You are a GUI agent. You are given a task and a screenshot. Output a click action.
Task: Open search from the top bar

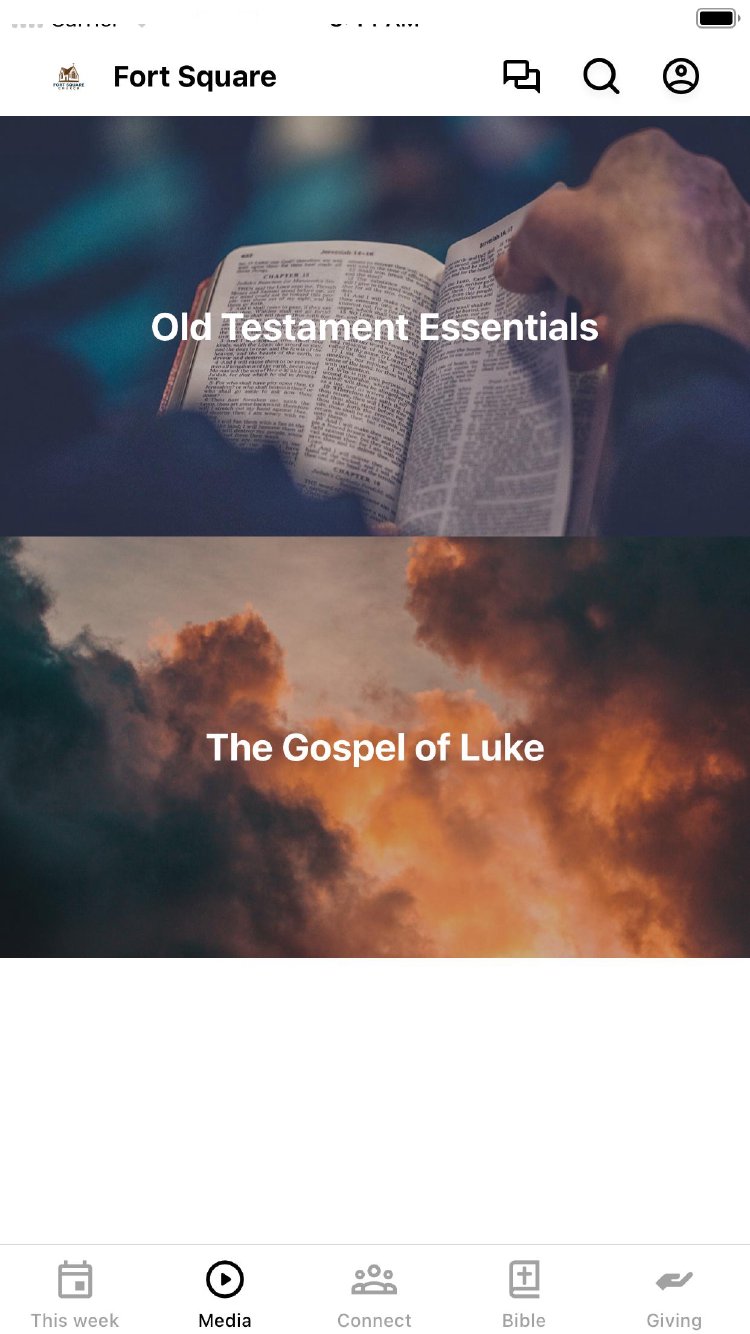[x=601, y=77]
